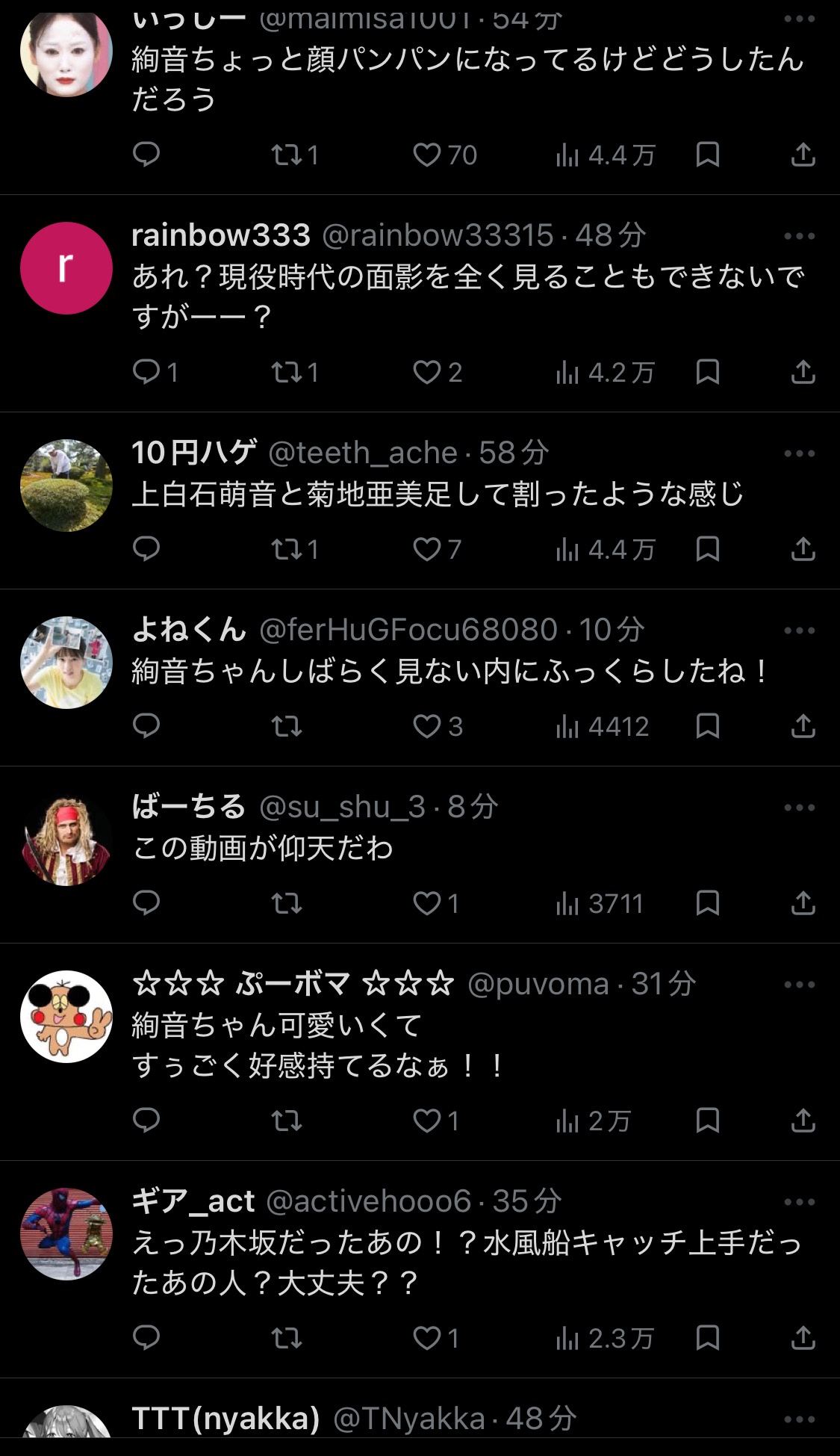Bookmark よねくん's reply

[x=707, y=726]
